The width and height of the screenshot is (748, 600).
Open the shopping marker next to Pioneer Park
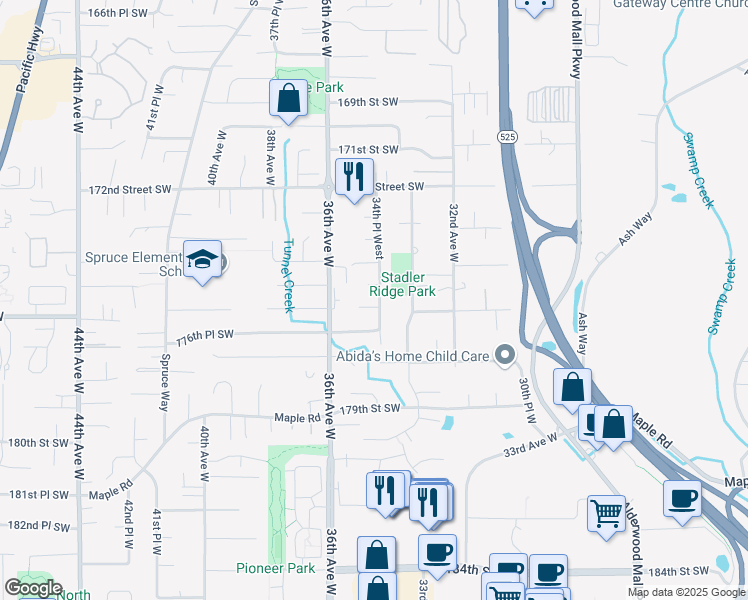pyautogui.click(x=376, y=556)
